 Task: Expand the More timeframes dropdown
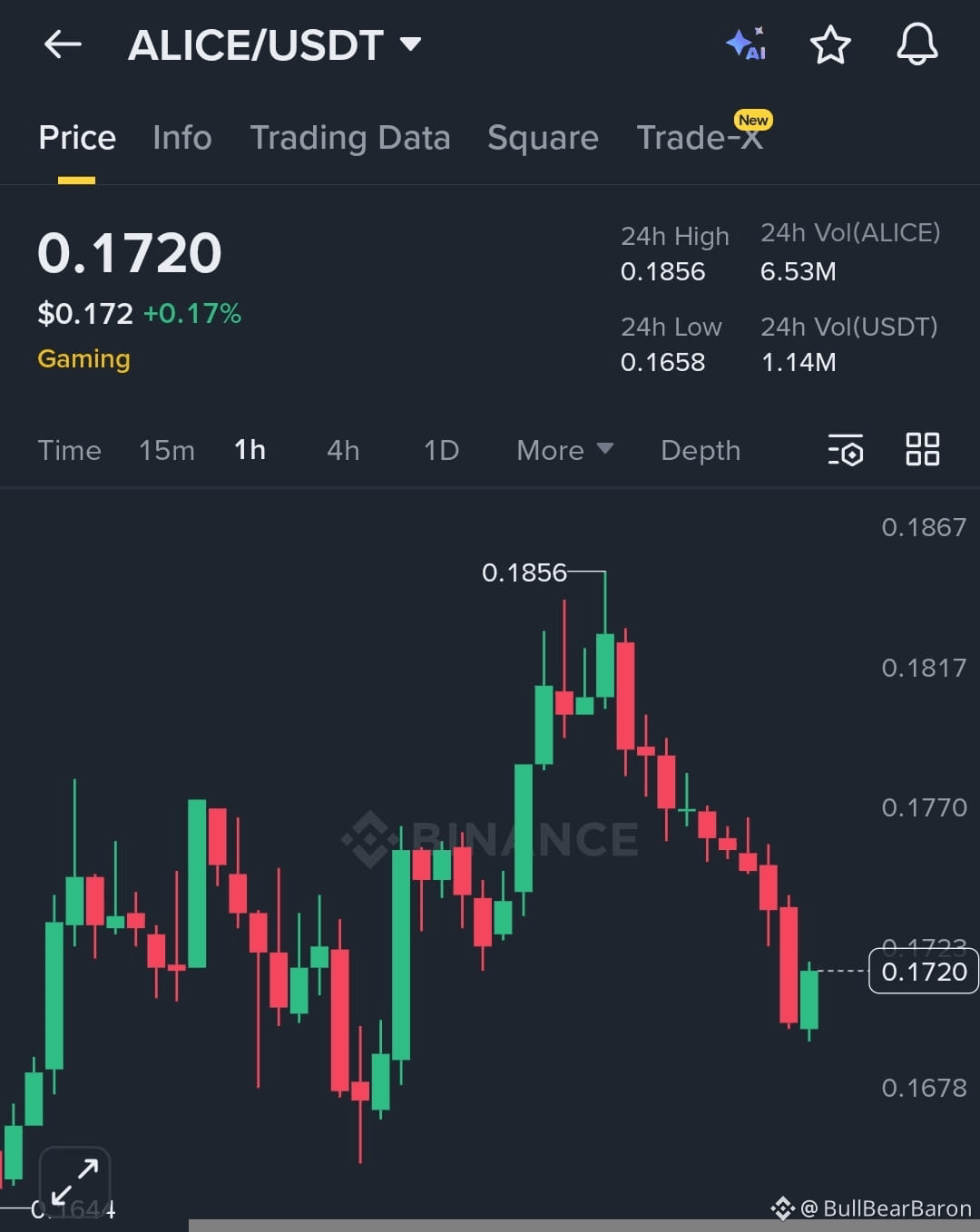pos(564,449)
